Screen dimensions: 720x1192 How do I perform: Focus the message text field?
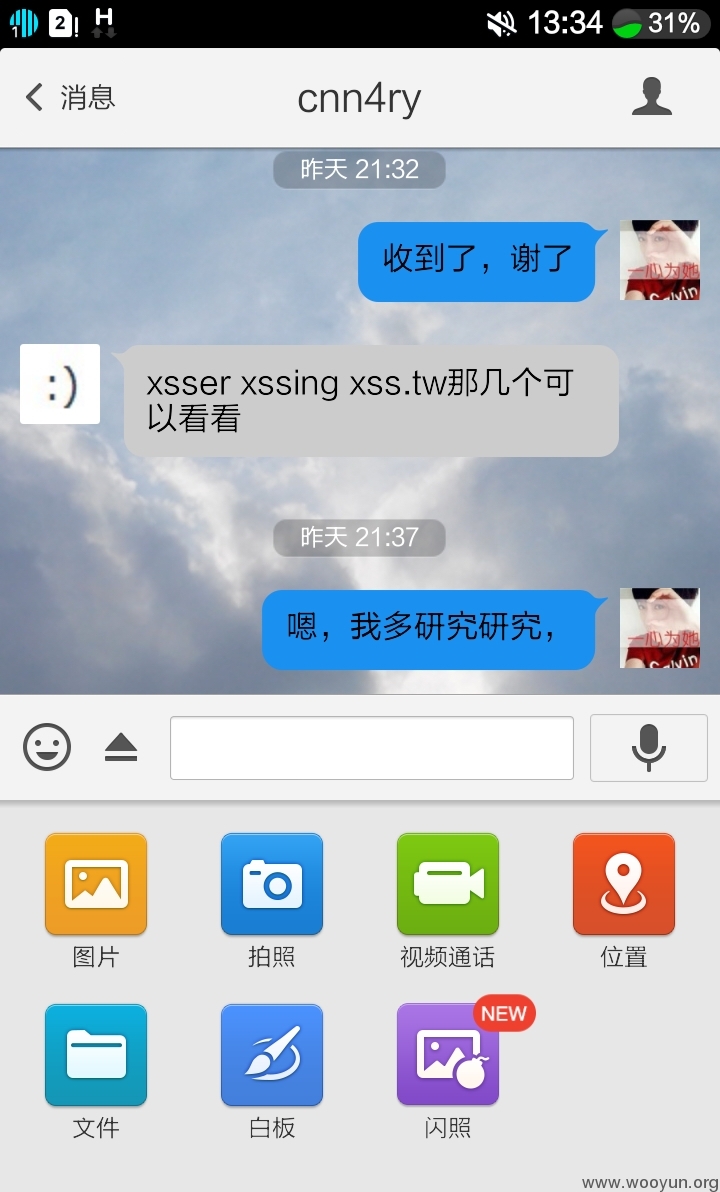[x=372, y=748]
